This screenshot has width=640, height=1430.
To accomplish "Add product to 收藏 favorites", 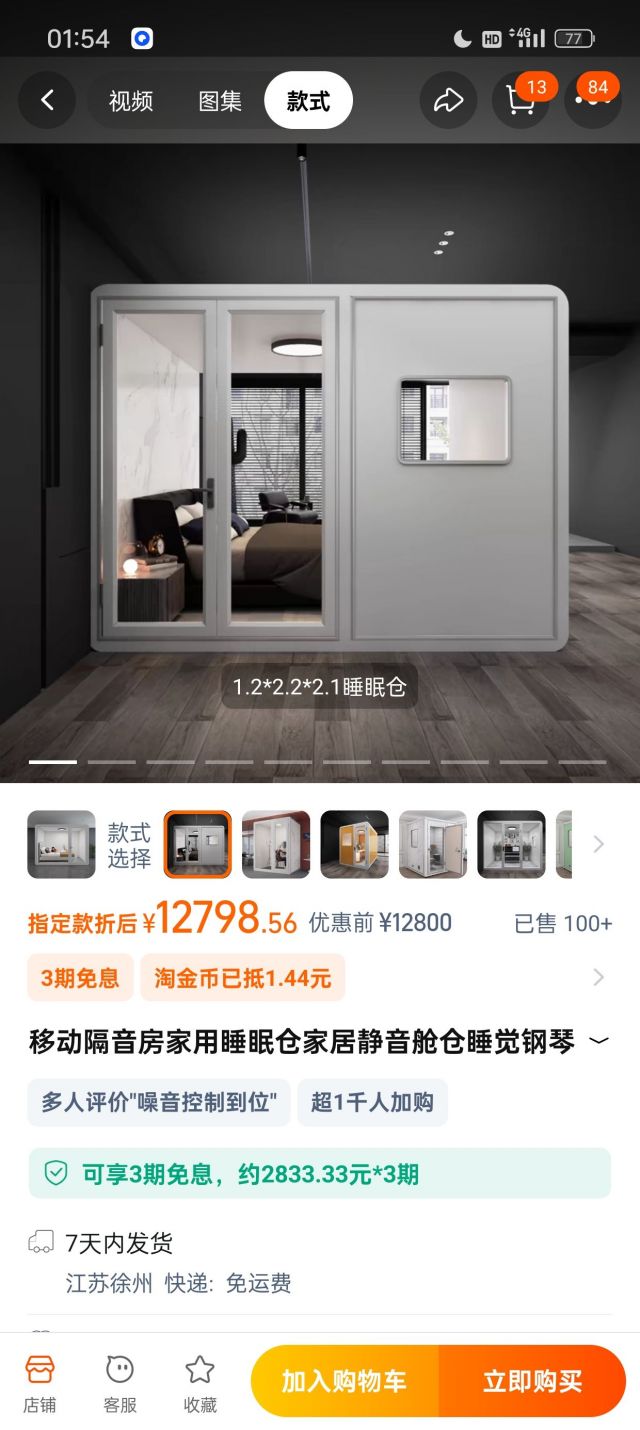I will point(200,1382).
